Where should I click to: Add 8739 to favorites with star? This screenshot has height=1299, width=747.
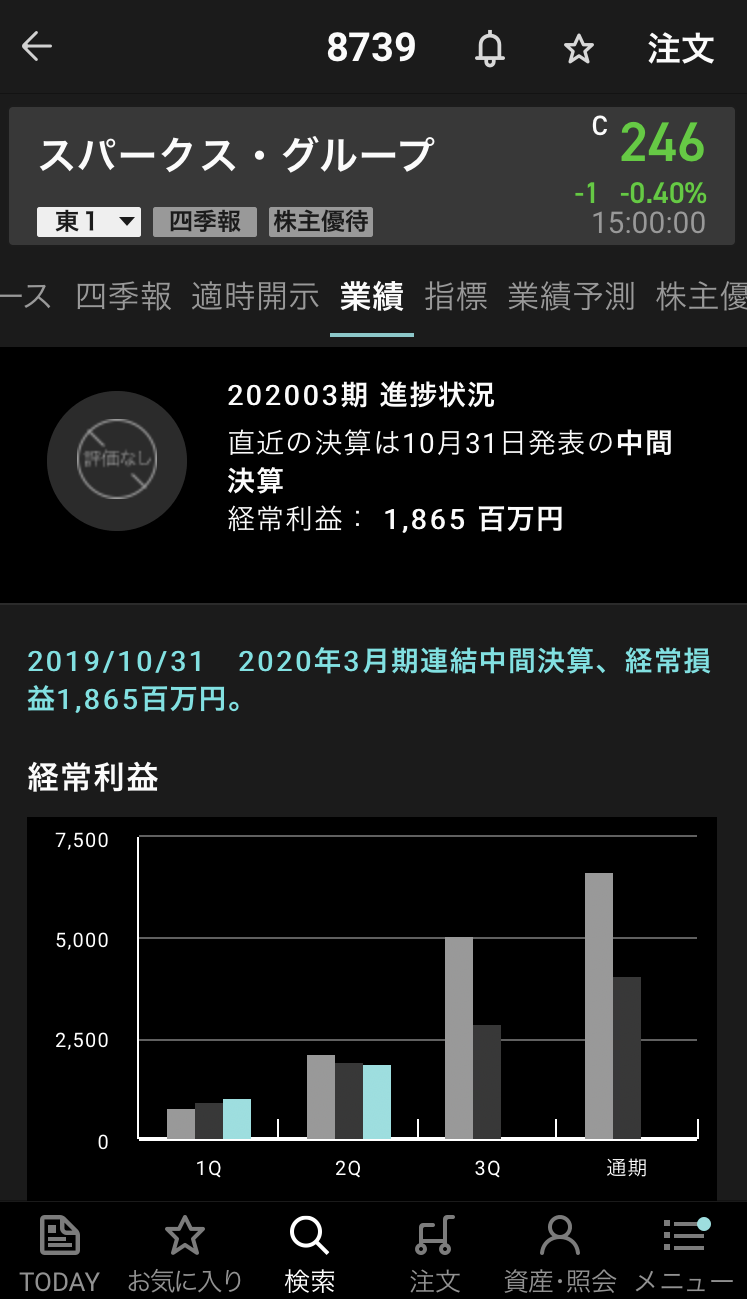click(x=579, y=48)
